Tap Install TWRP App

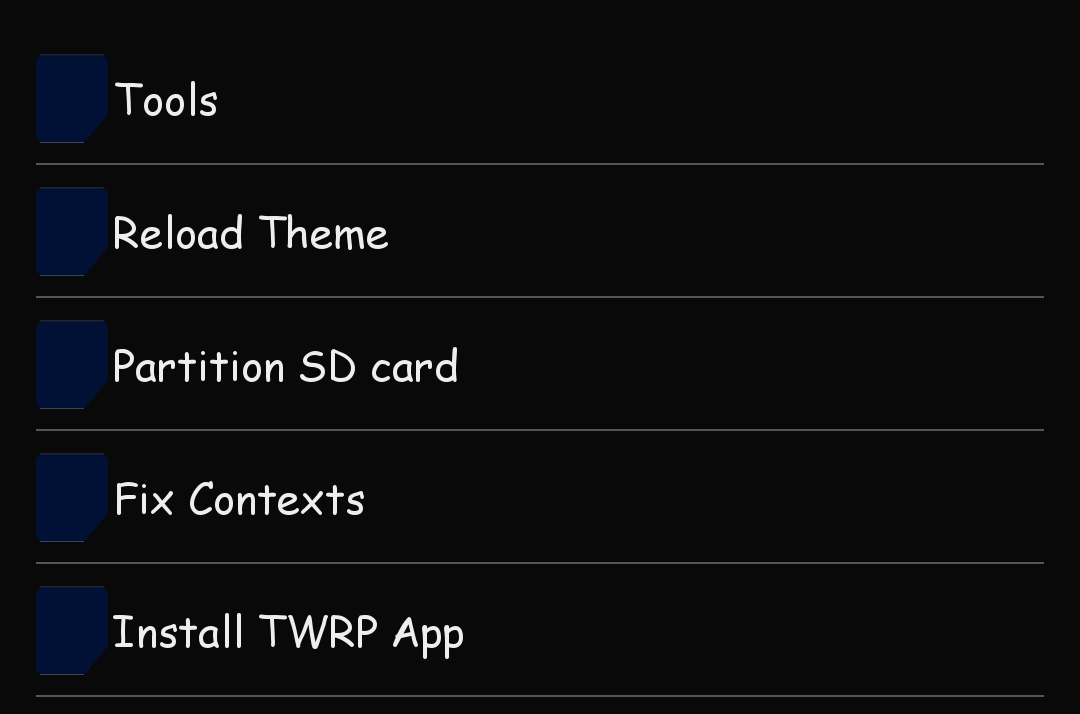[x=288, y=632]
